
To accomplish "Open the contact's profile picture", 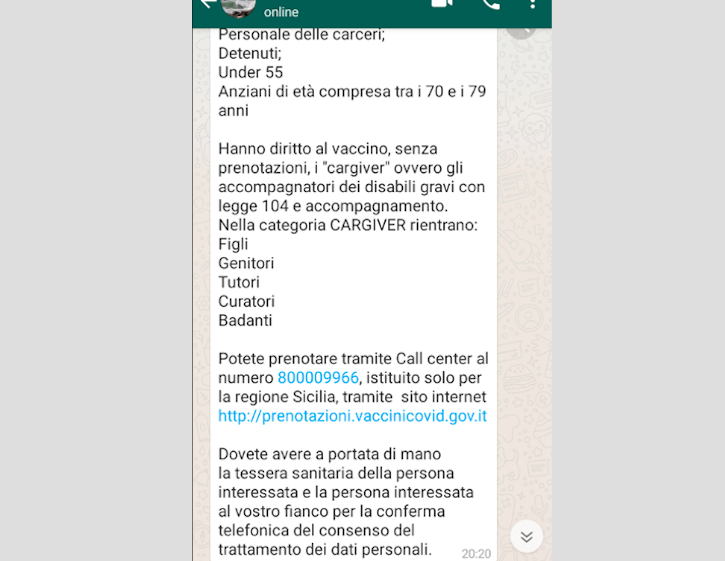I will tap(238, 7).
